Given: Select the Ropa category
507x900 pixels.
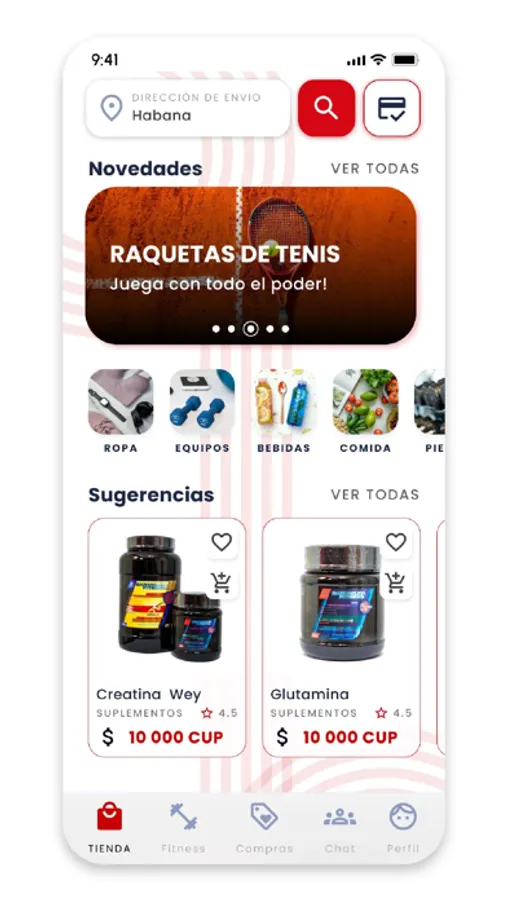Looking at the screenshot, I should point(121,411).
